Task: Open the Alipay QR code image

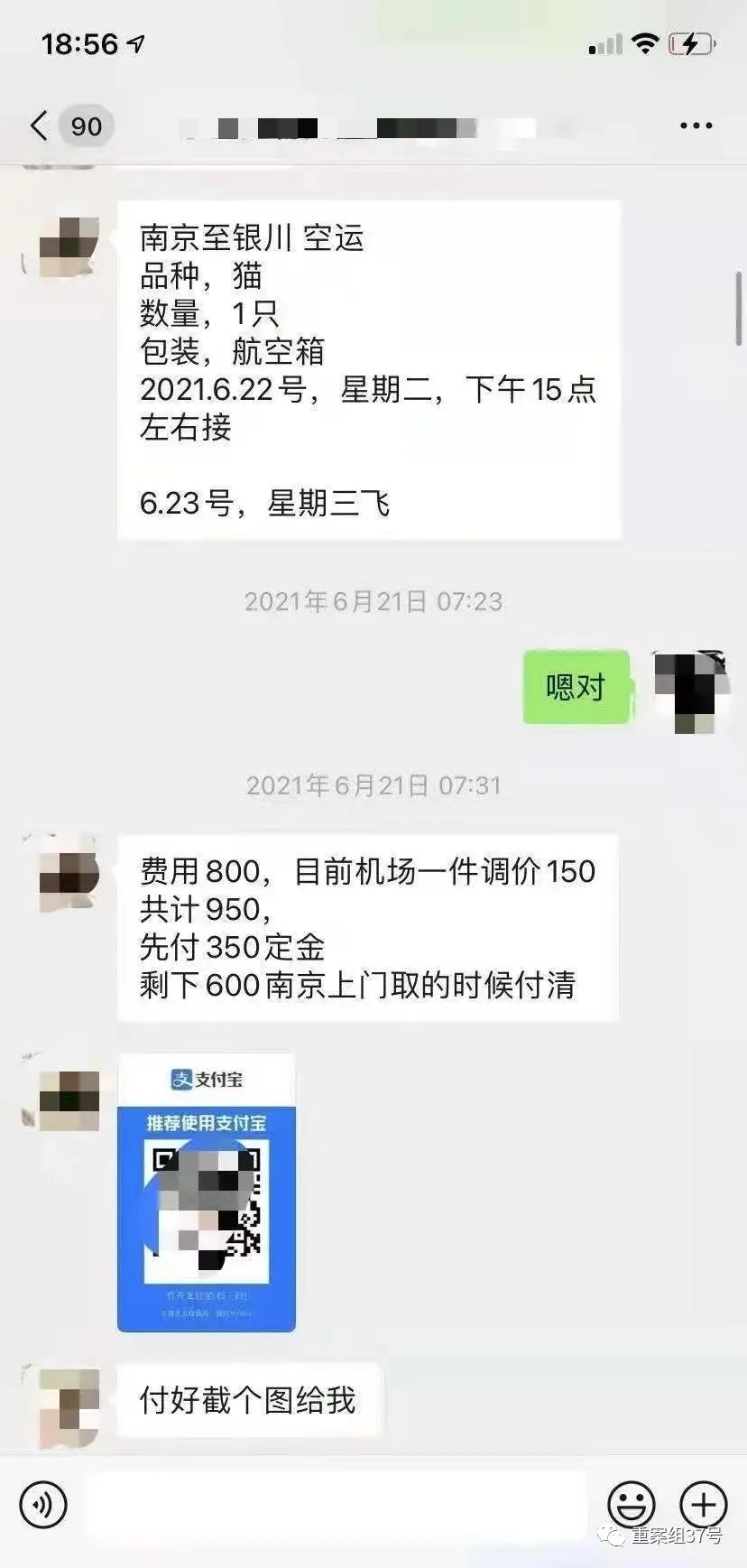Action: [207, 1192]
